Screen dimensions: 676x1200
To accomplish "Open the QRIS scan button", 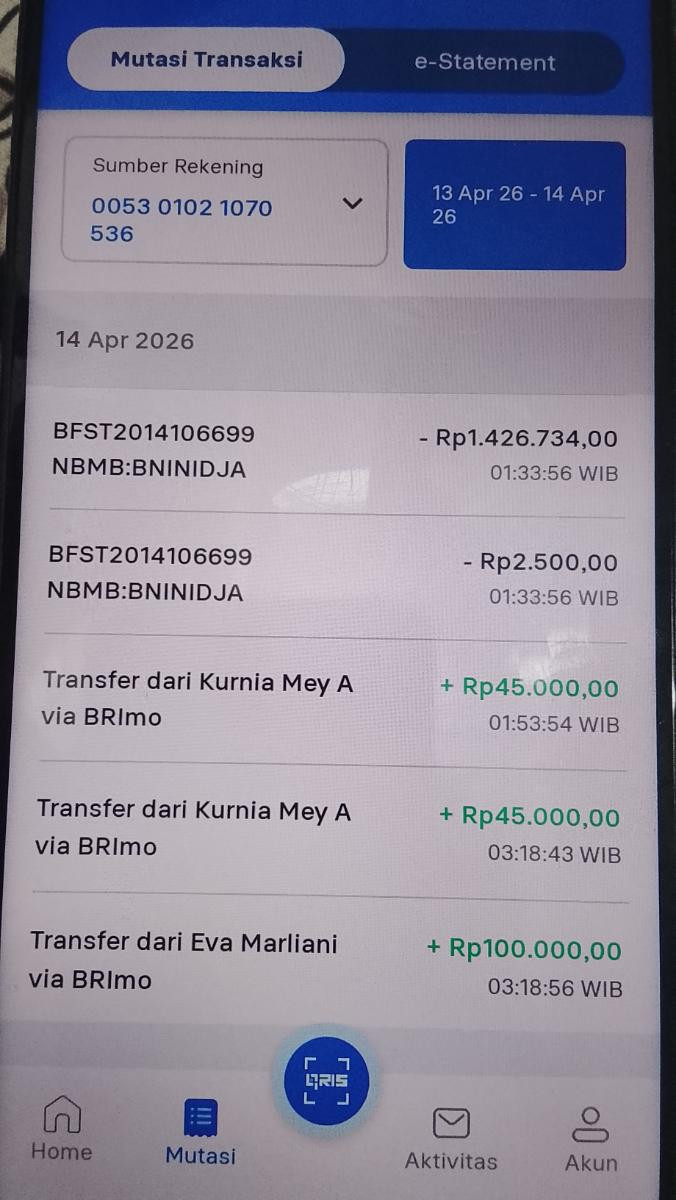I will pos(327,1081).
